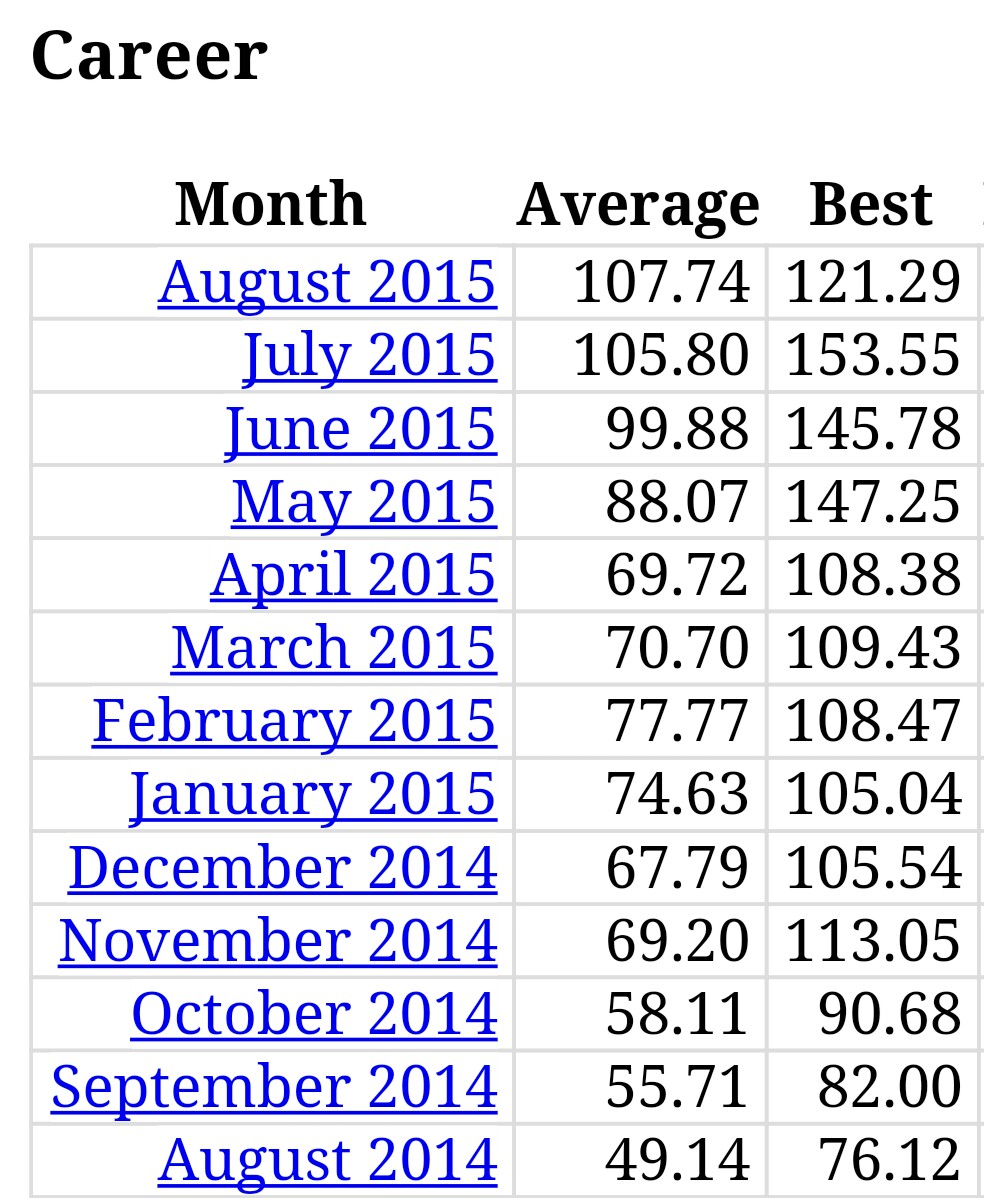Screen dimensions: 984x1198
Task: Open the January 2015 link
Action: 313,794
